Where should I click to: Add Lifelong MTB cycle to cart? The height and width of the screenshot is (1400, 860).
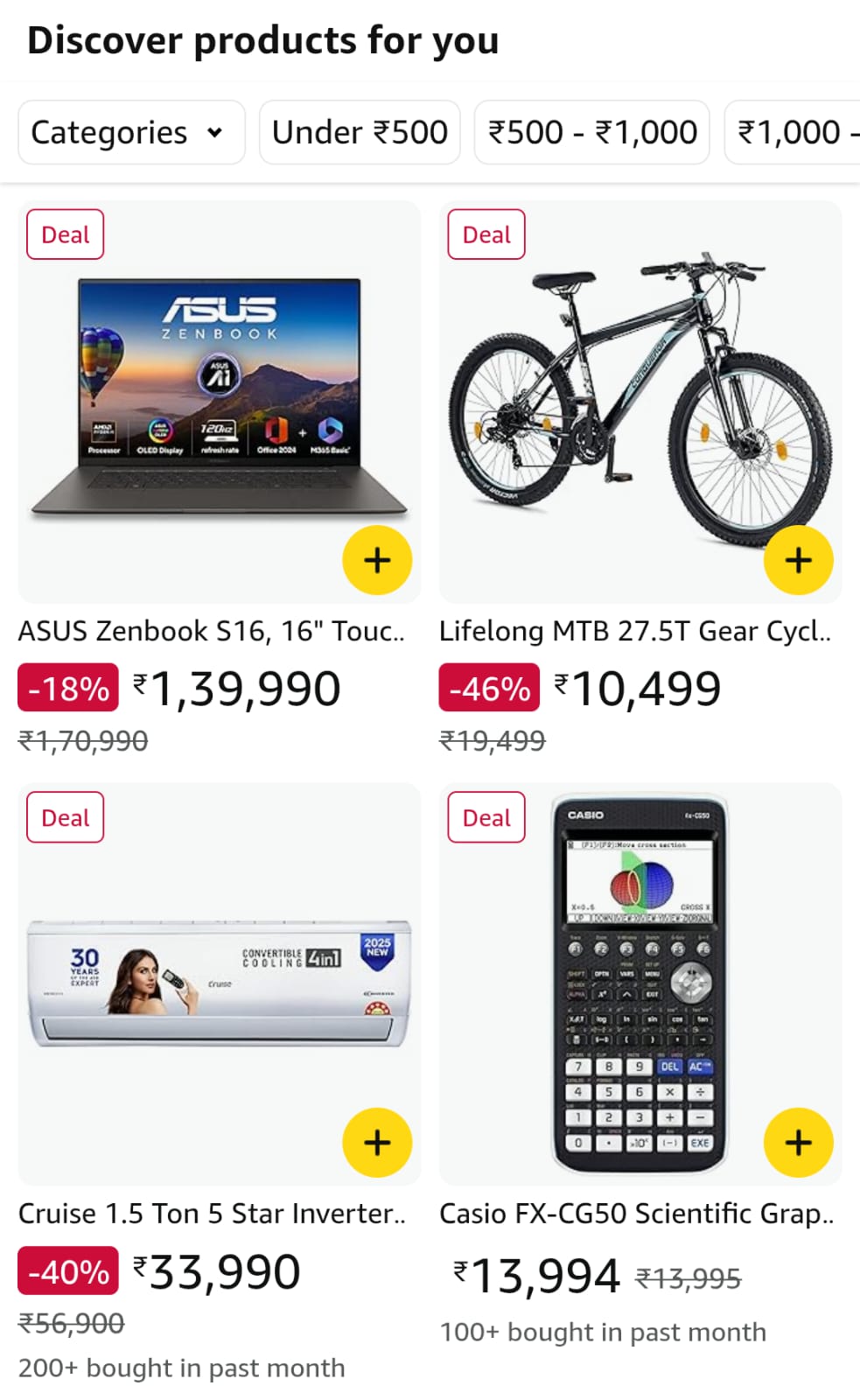coord(798,560)
